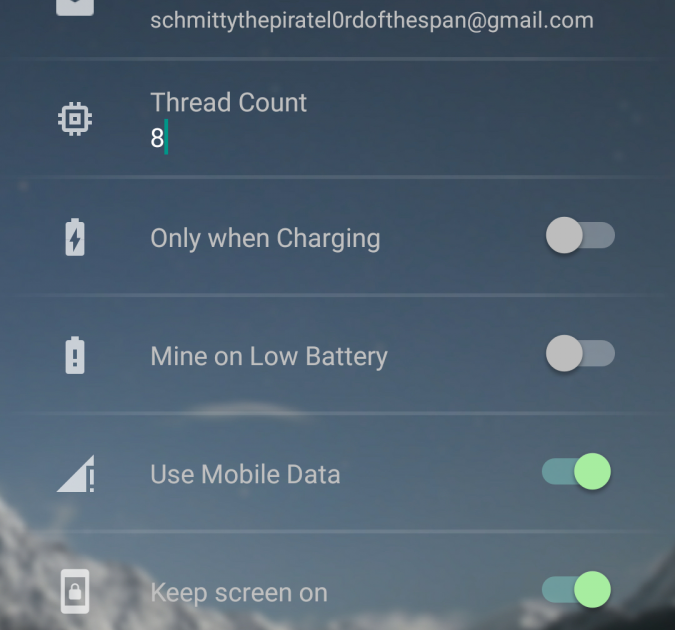Turn on Mine on Low Battery
The width and height of the screenshot is (675, 630).
[x=579, y=354]
